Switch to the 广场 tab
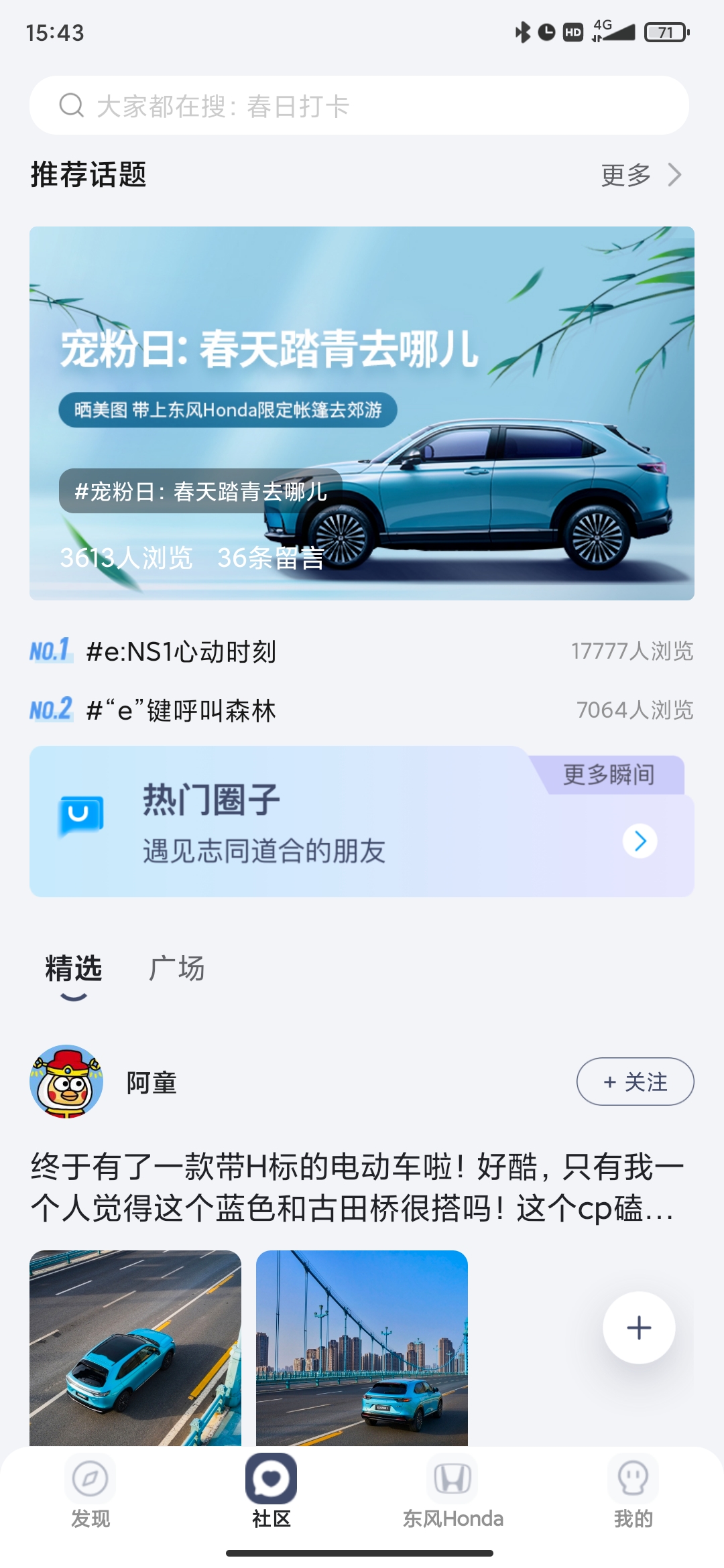 pos(176,969)
